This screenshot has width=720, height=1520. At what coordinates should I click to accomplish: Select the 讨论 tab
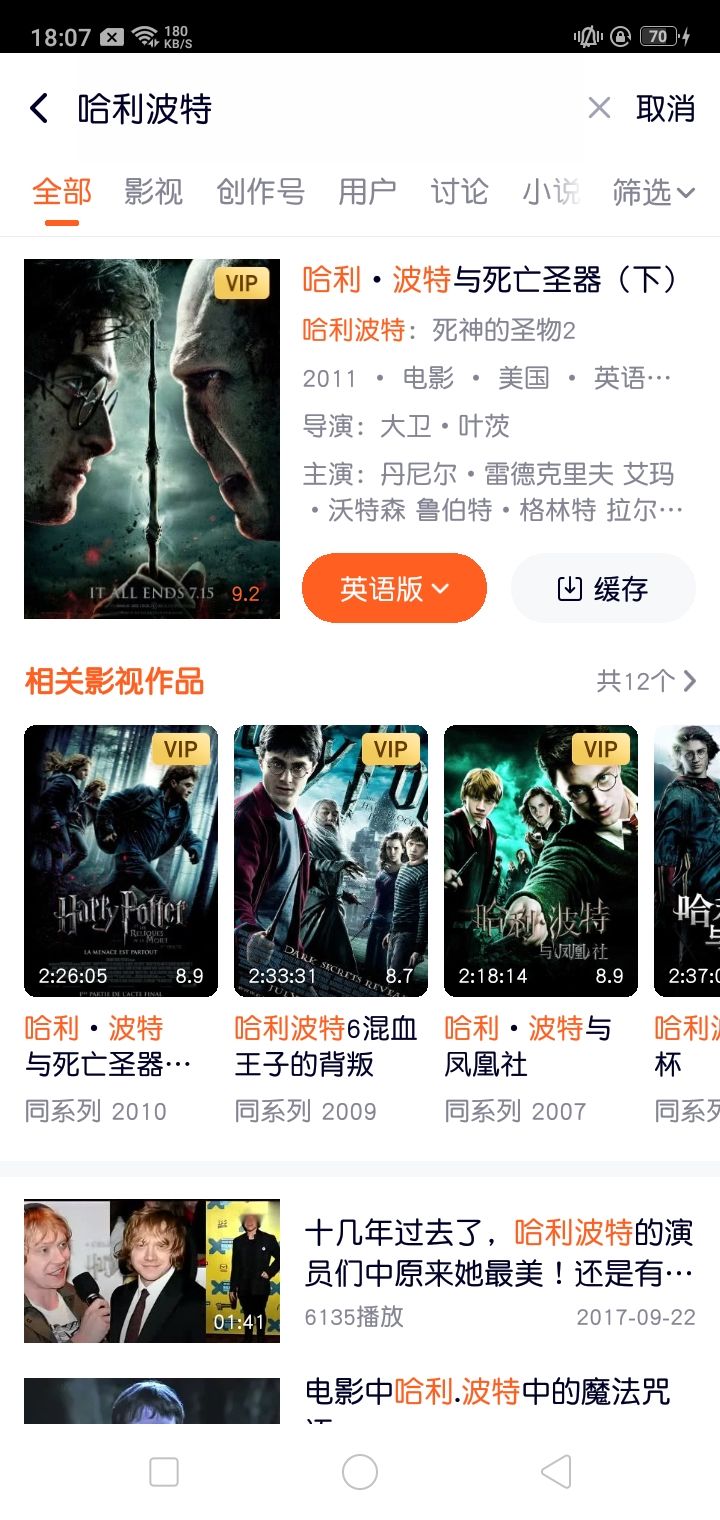(459, 191)
